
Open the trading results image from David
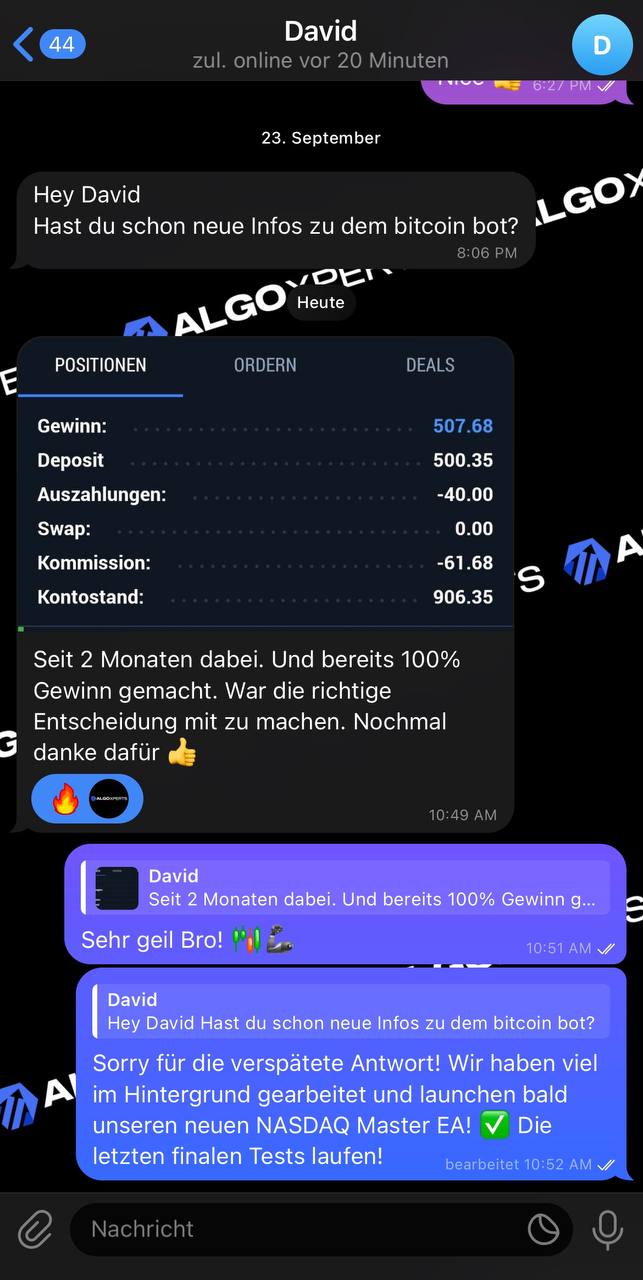tap(265, 483)
